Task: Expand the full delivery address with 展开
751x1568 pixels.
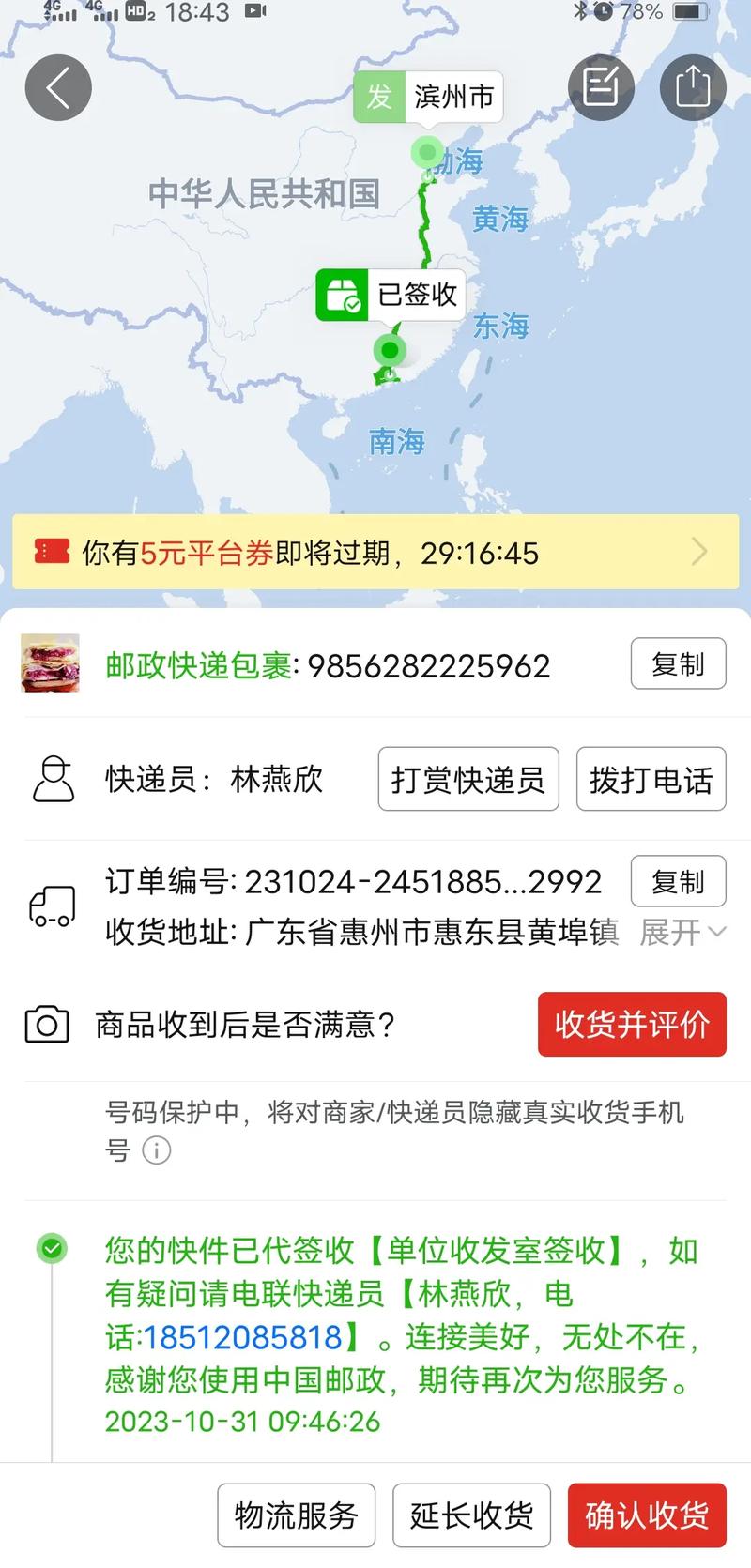Action: coord(678,932)
